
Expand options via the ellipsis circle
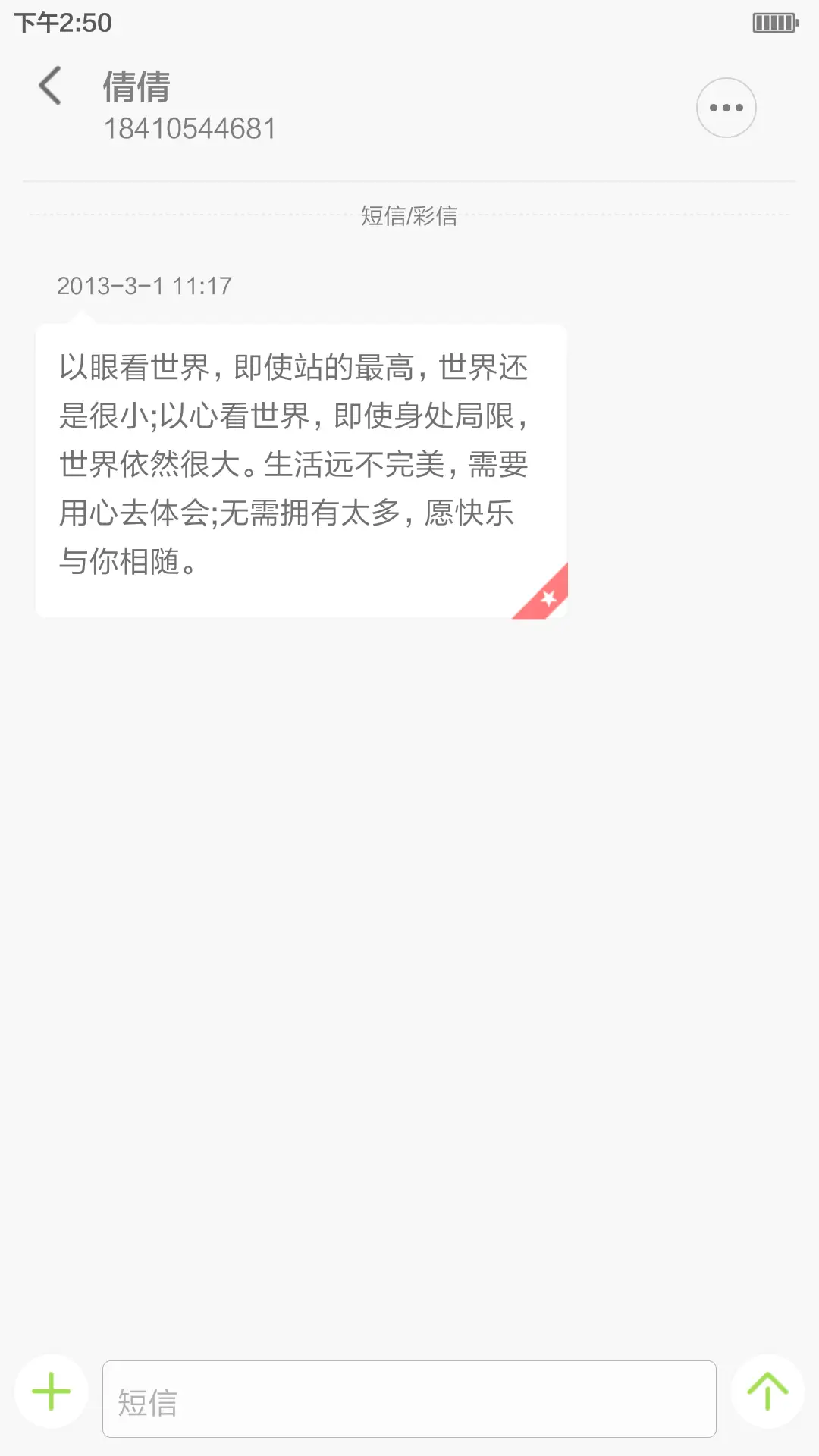(x=725, y=107)
